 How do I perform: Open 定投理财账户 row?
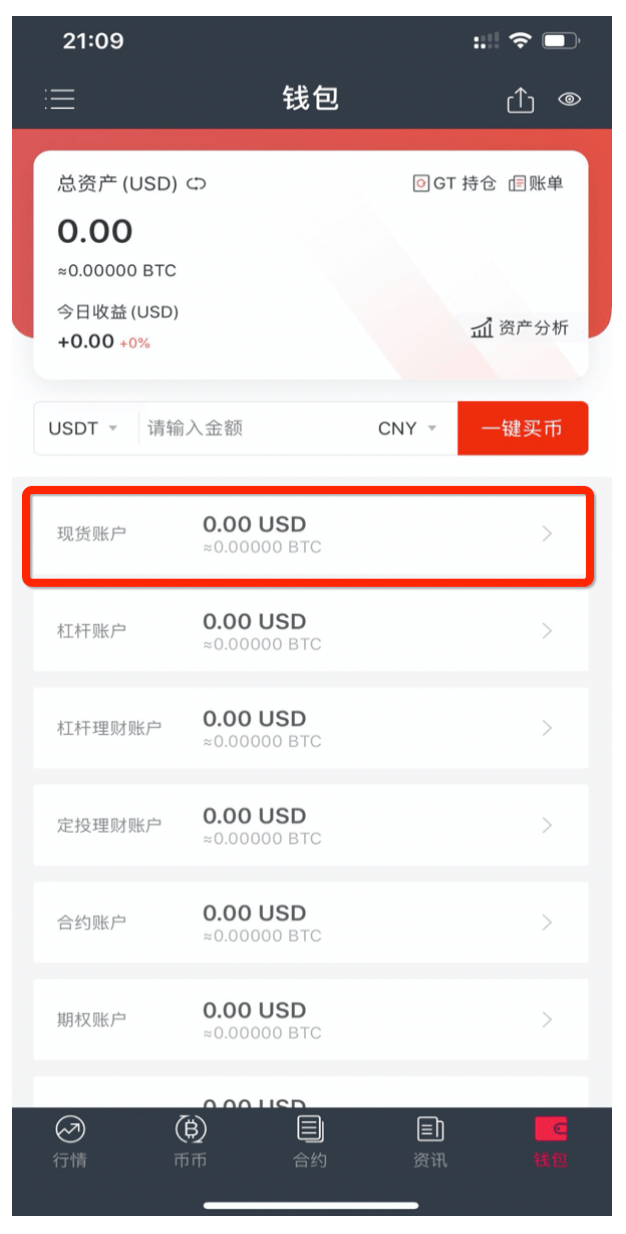pos(310,825)
